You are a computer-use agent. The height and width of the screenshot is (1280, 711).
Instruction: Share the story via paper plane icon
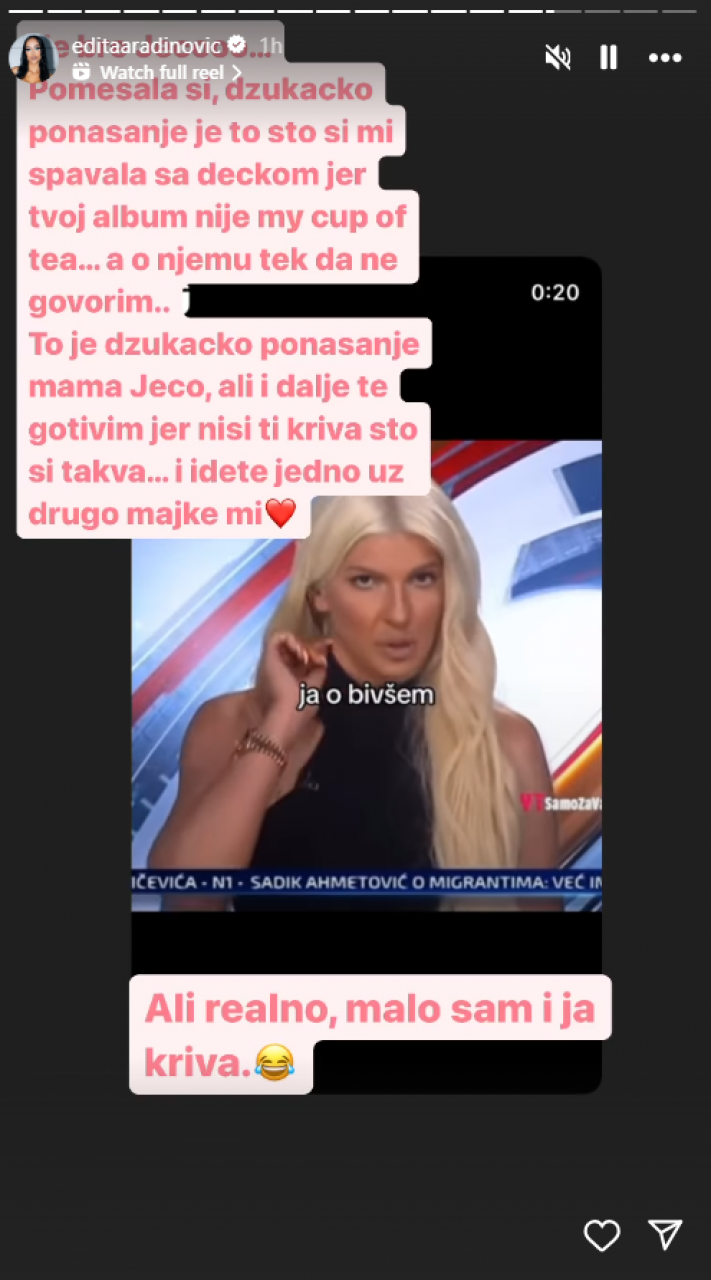tap(665, 1236)
